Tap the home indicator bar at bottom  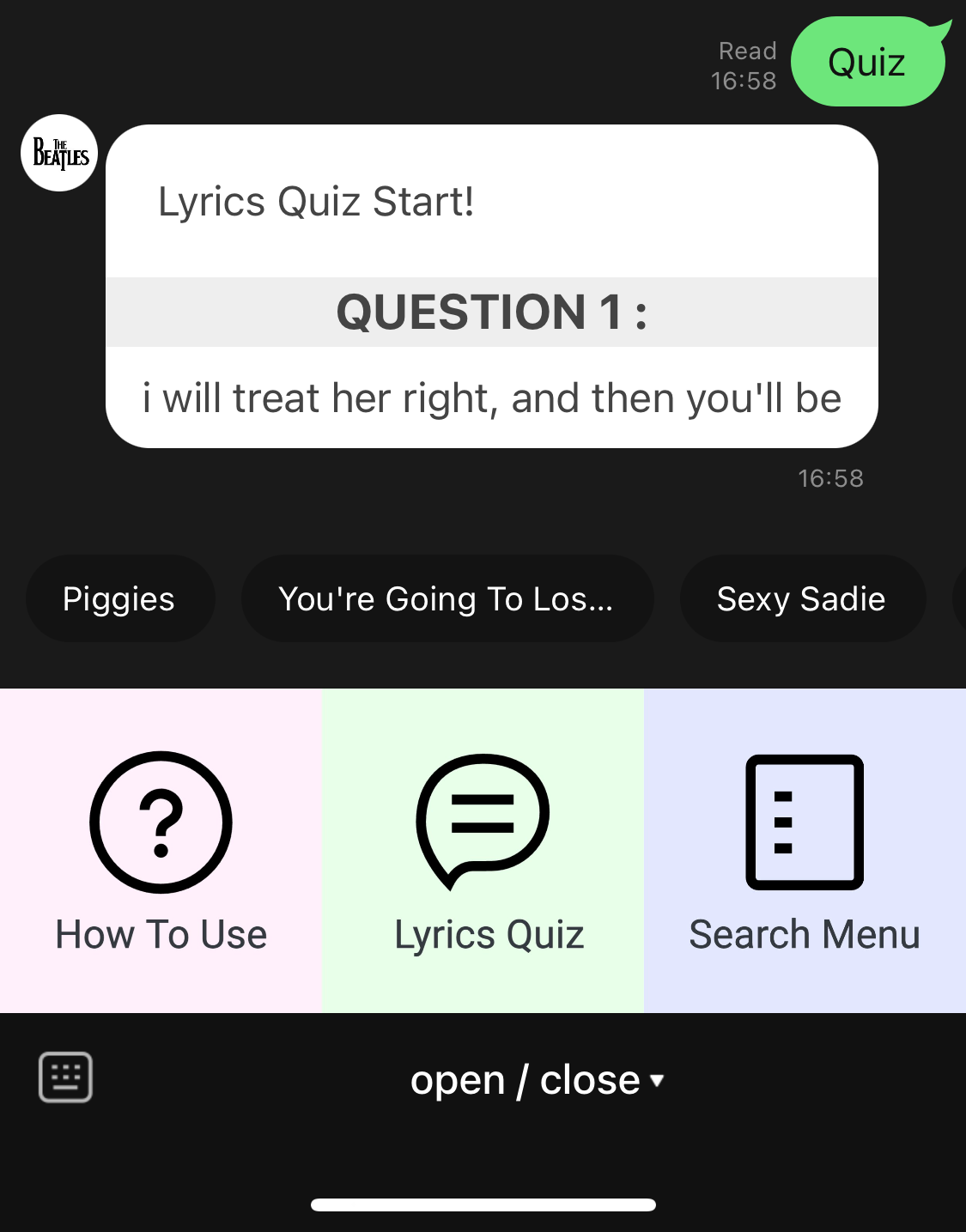tap(483, 1206)
